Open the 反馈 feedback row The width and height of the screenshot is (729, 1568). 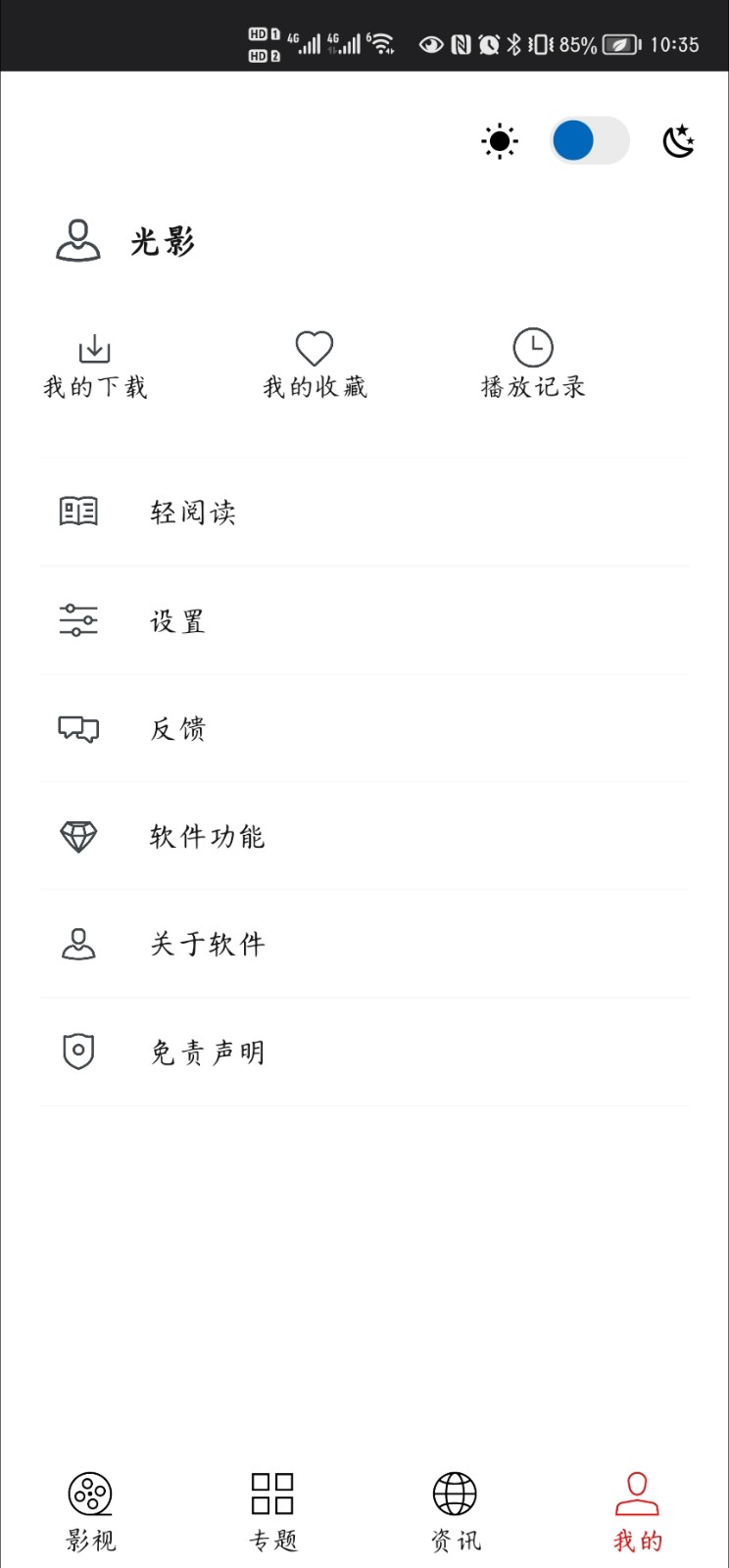(364, 728)
